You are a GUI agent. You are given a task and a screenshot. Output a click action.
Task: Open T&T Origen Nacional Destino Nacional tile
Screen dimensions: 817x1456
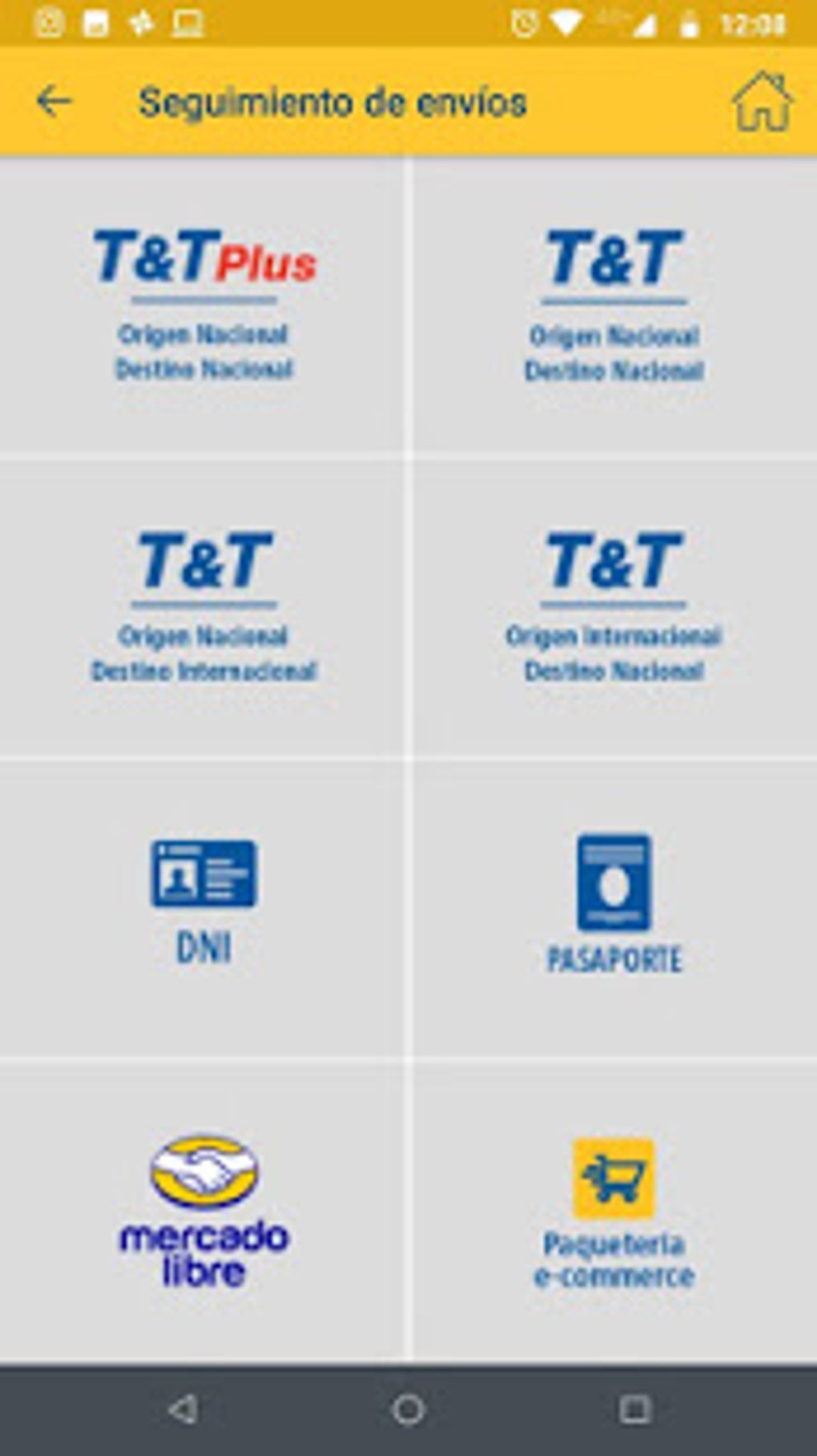614,305
